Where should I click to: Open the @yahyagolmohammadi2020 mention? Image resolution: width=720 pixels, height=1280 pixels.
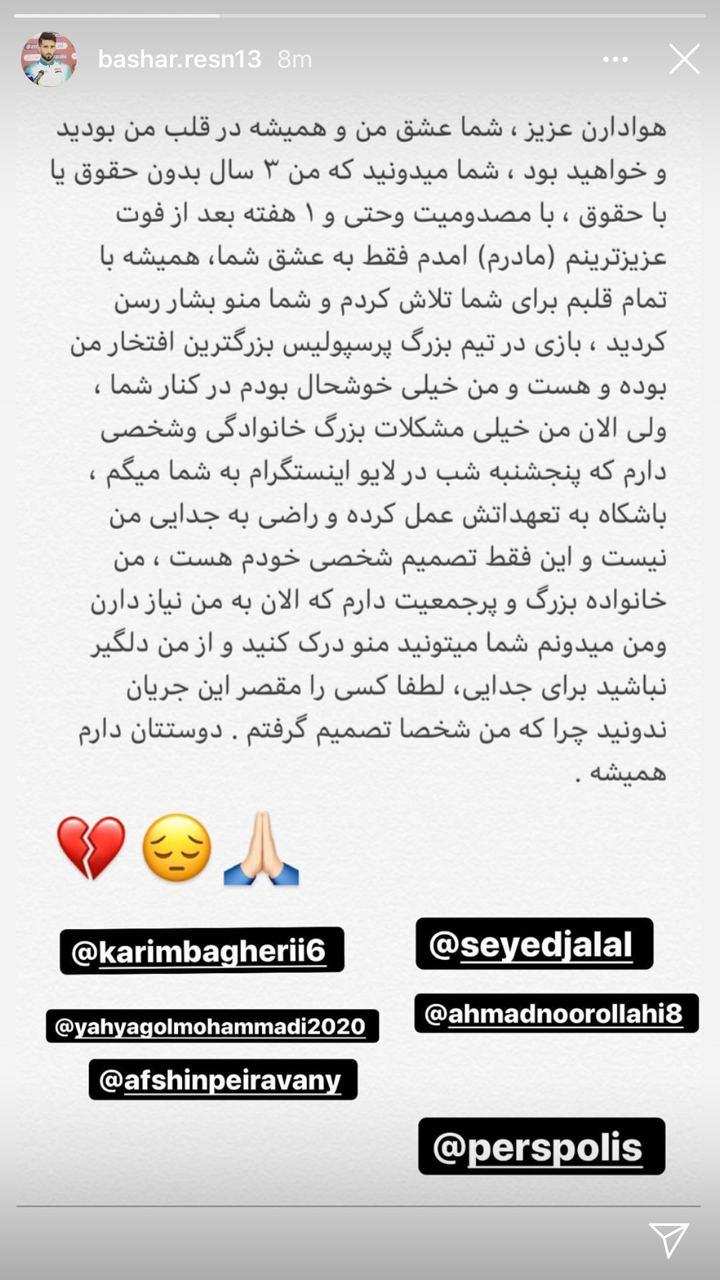point(212,1026)
